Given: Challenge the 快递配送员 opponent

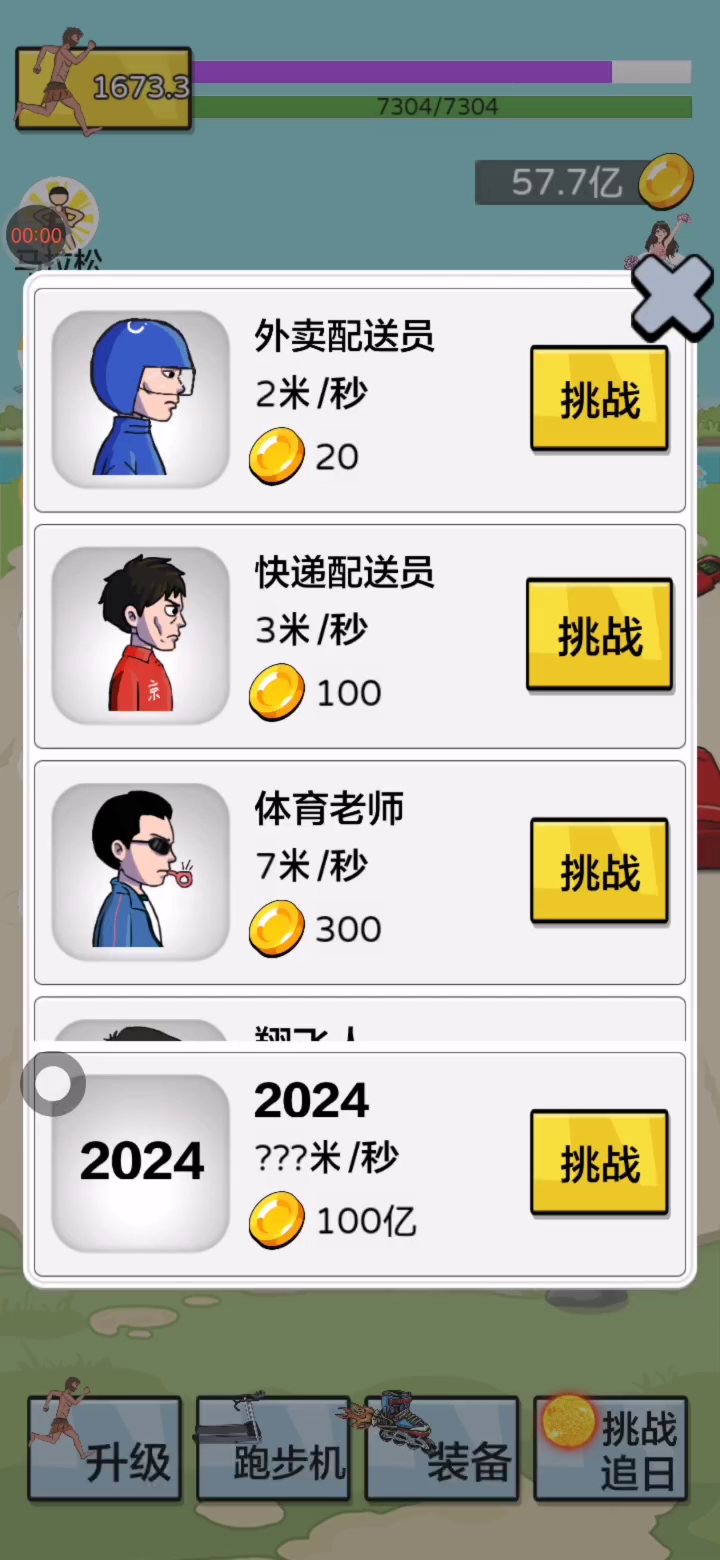Looking at the screenshot, I should (599, 635).
